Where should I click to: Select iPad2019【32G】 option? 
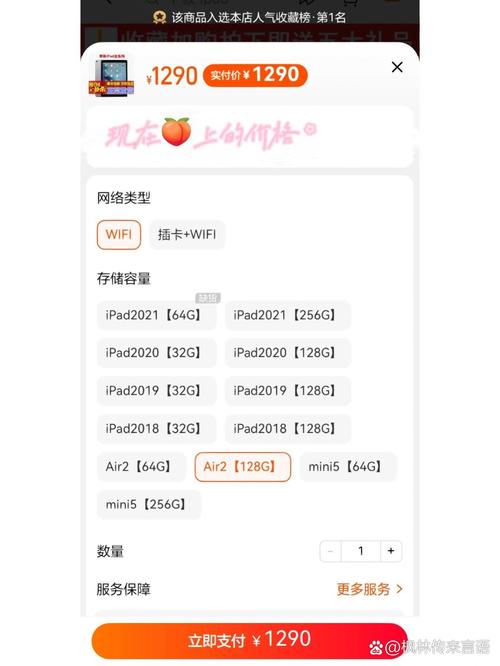coord(156,391)
